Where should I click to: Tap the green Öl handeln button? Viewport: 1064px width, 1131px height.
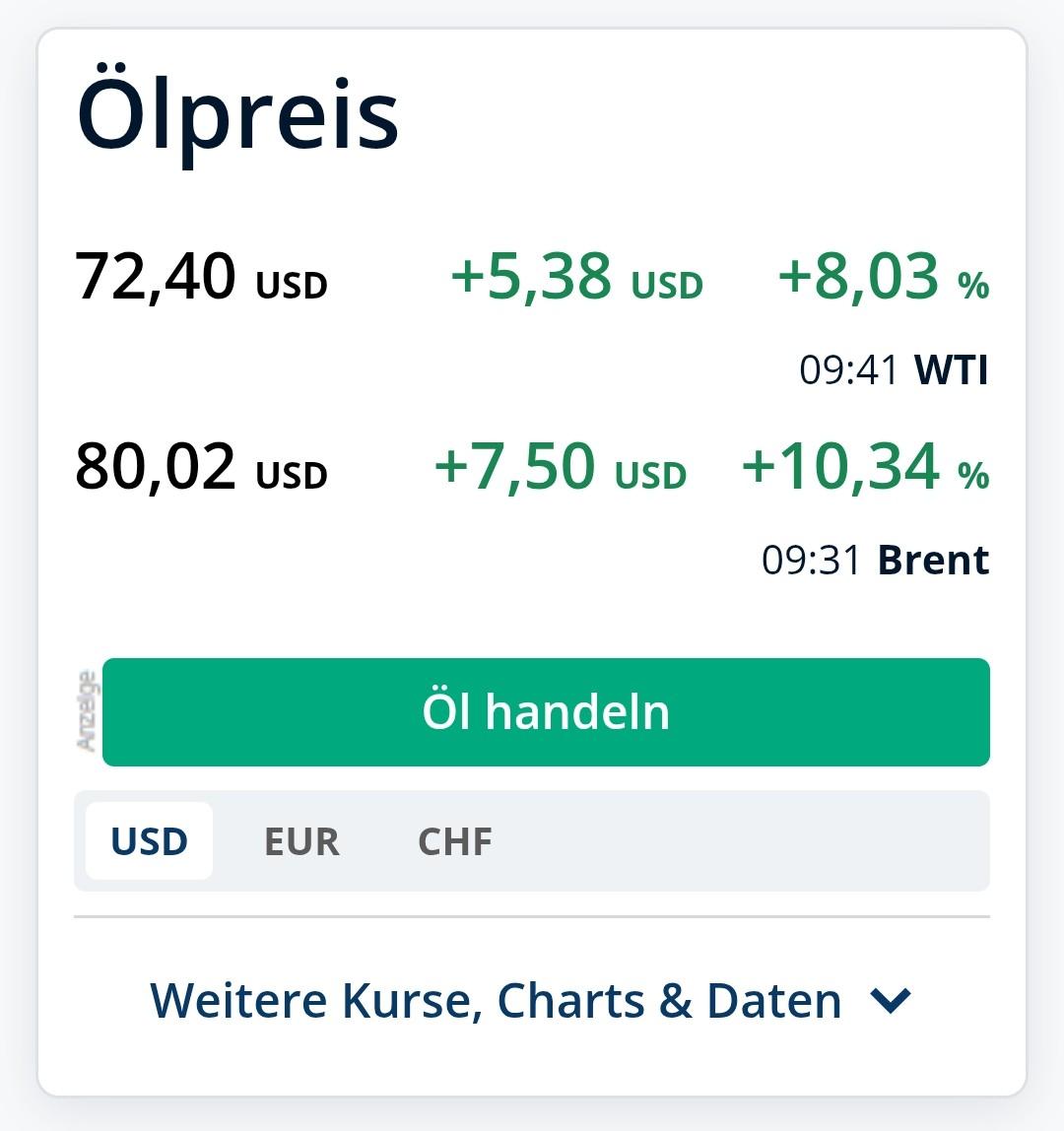546,711
